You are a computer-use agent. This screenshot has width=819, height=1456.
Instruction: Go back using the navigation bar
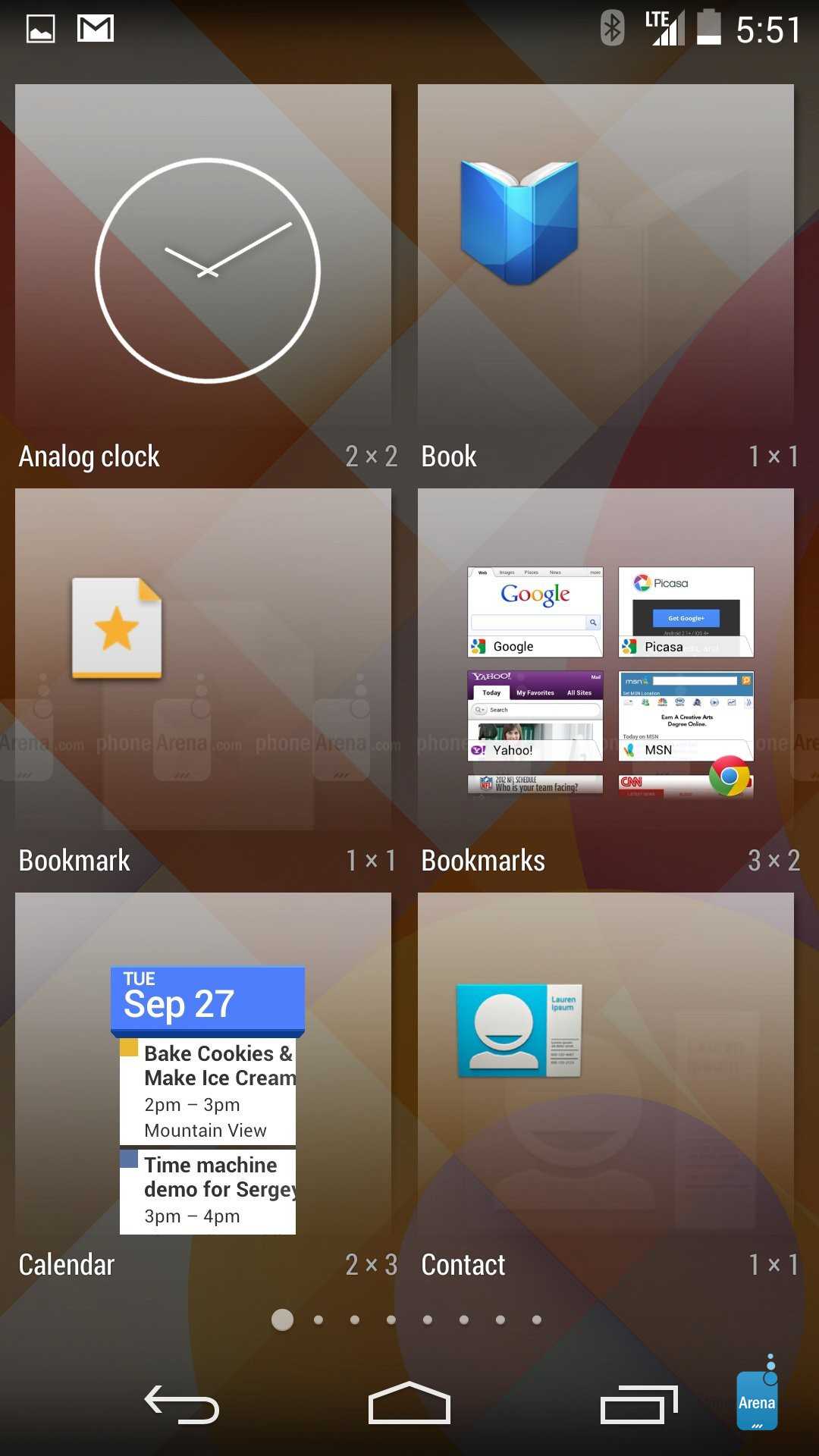coord(182,1404)
